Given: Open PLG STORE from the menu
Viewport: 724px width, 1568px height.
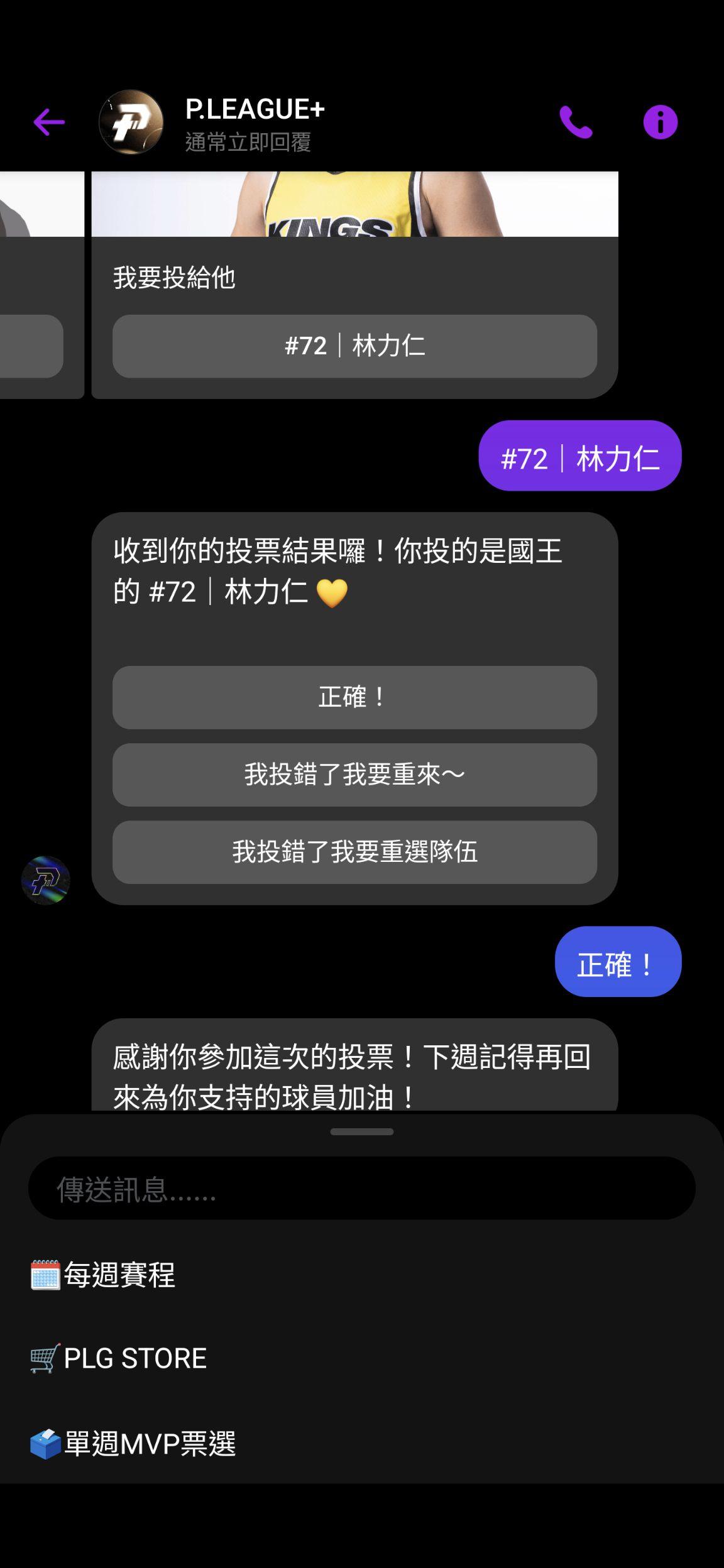Looking at the screenshot, I should pyautogui.click(x=119, y=1358).
